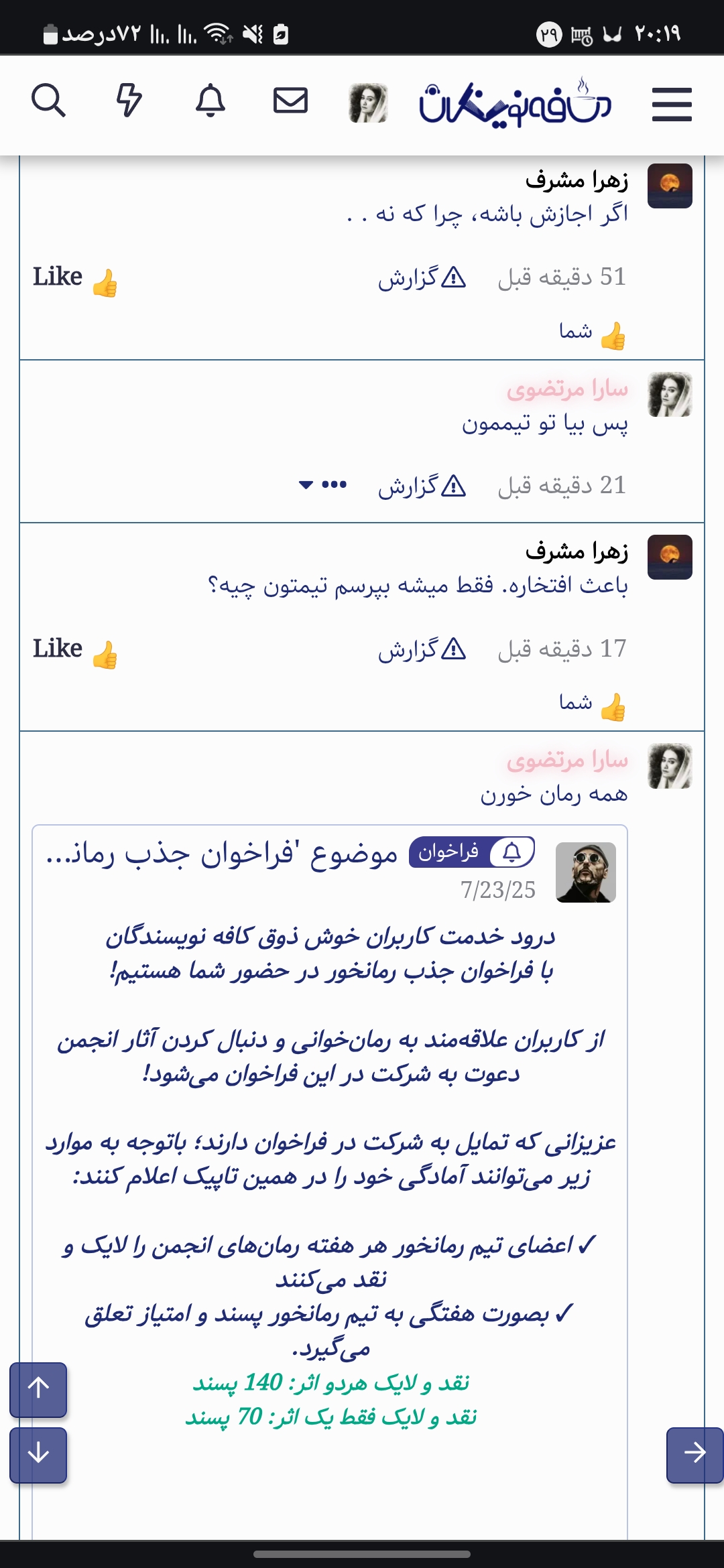Open the notifications bell

(210, 102)
